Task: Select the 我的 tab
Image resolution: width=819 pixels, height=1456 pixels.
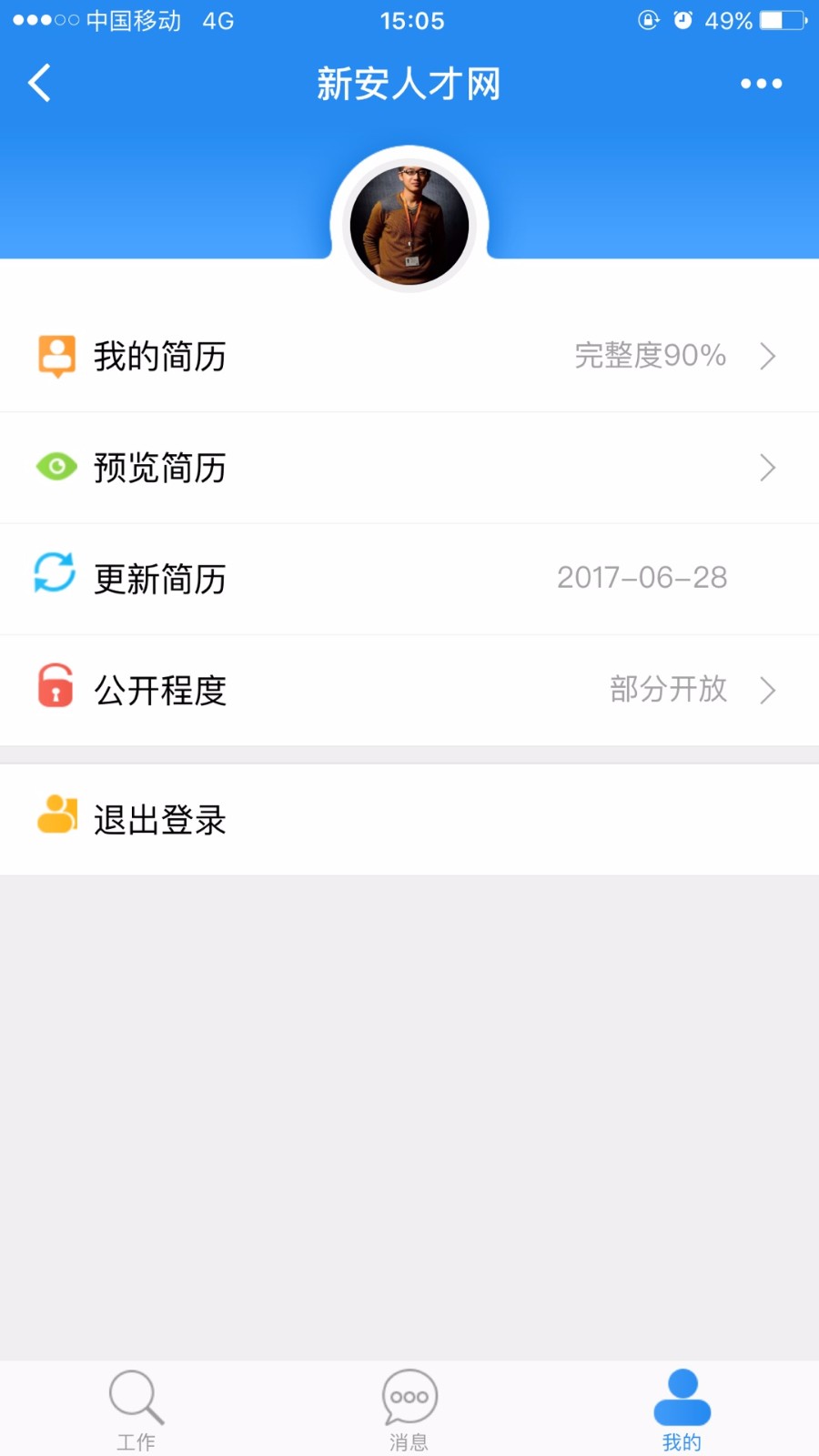Action: [682, 1409]
